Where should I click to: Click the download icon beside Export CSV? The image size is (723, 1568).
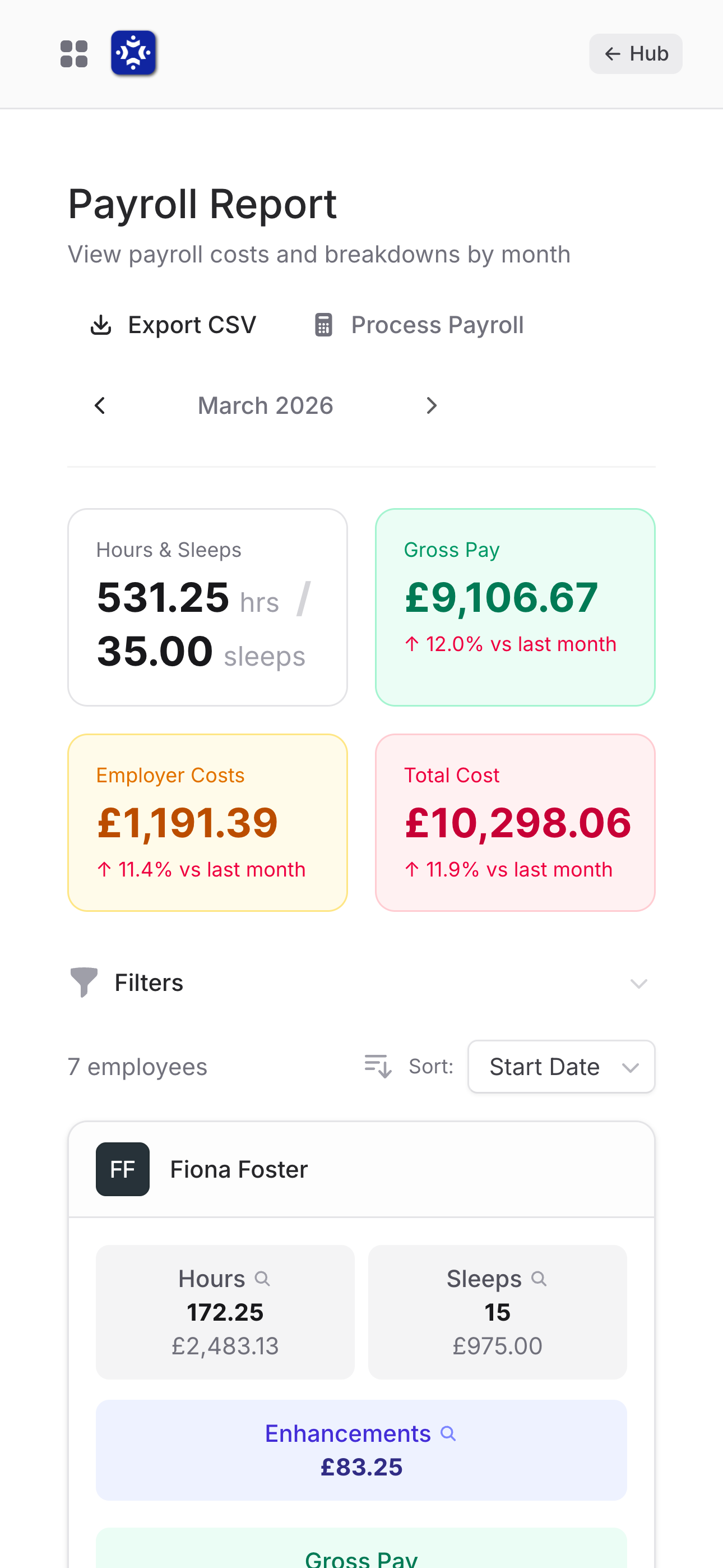(x=101, y=325)
